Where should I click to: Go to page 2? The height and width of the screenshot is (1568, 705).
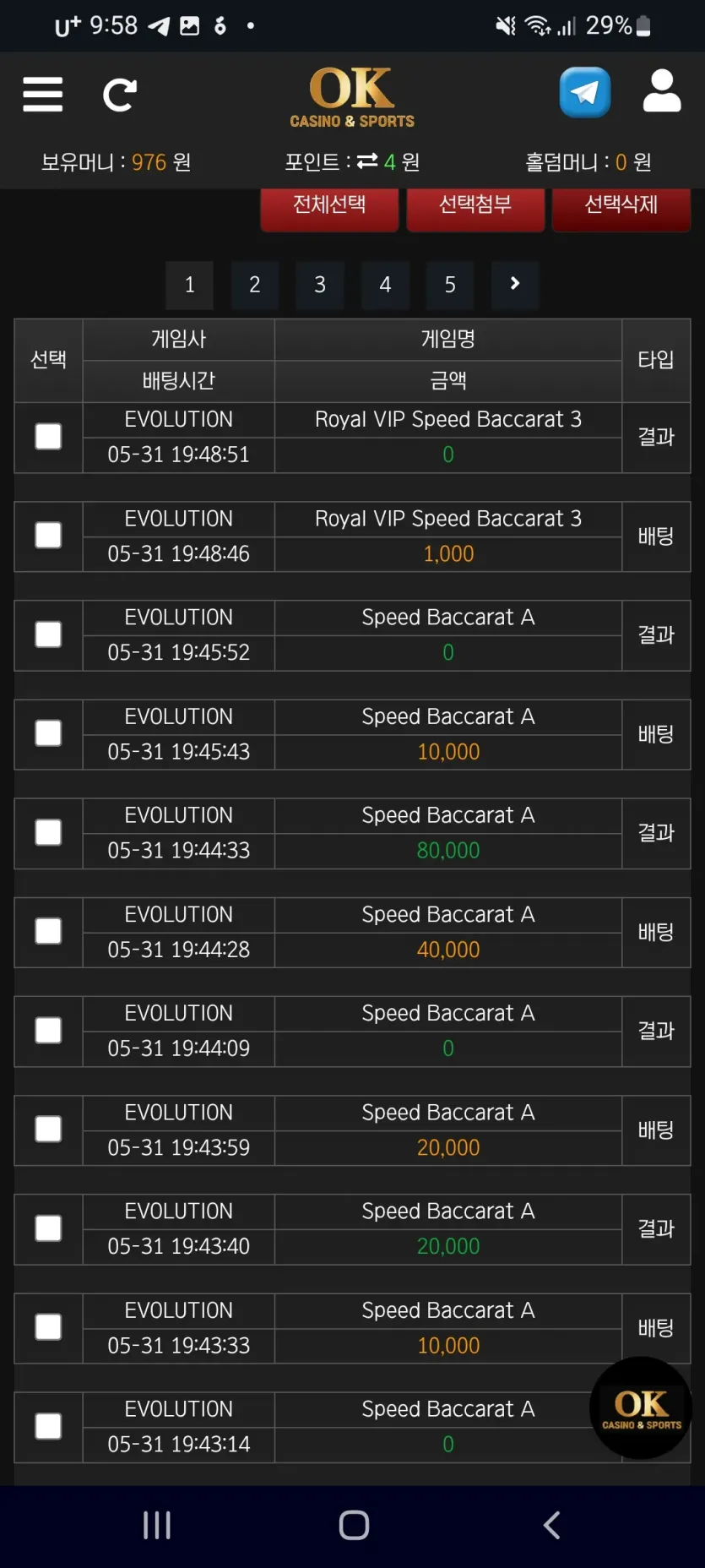tap(254, 285)
